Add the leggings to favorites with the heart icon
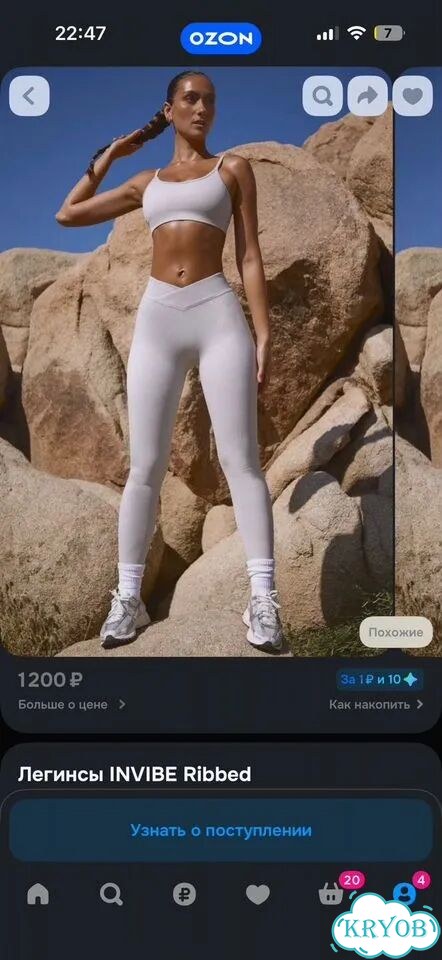Image resolution: width=442 pixels, height=960 pixels. coord(413,96)
